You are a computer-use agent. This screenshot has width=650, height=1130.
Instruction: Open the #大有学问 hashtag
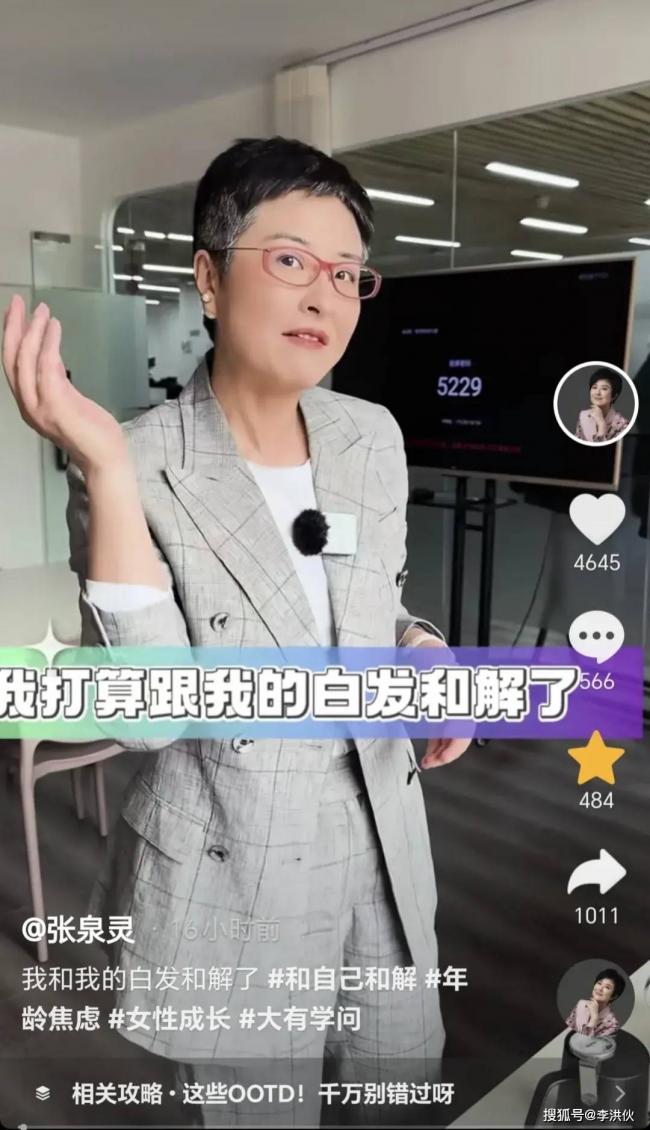coord(298,1019)
